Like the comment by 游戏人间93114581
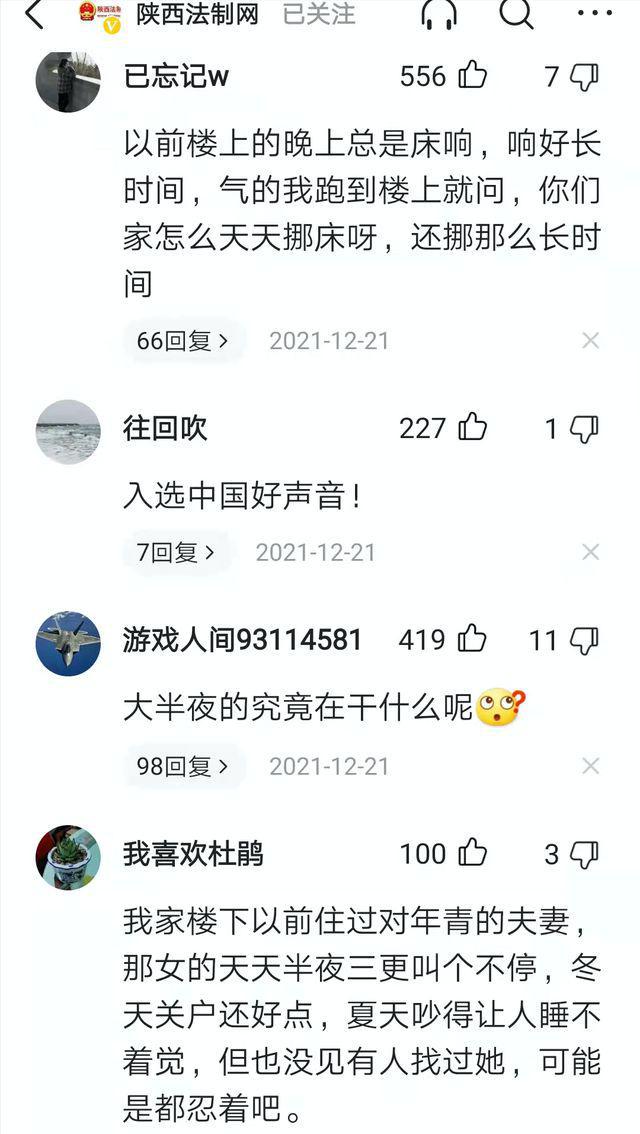Screen dimensions: 640x1134 pyautogui.click(x=472, y=639)
